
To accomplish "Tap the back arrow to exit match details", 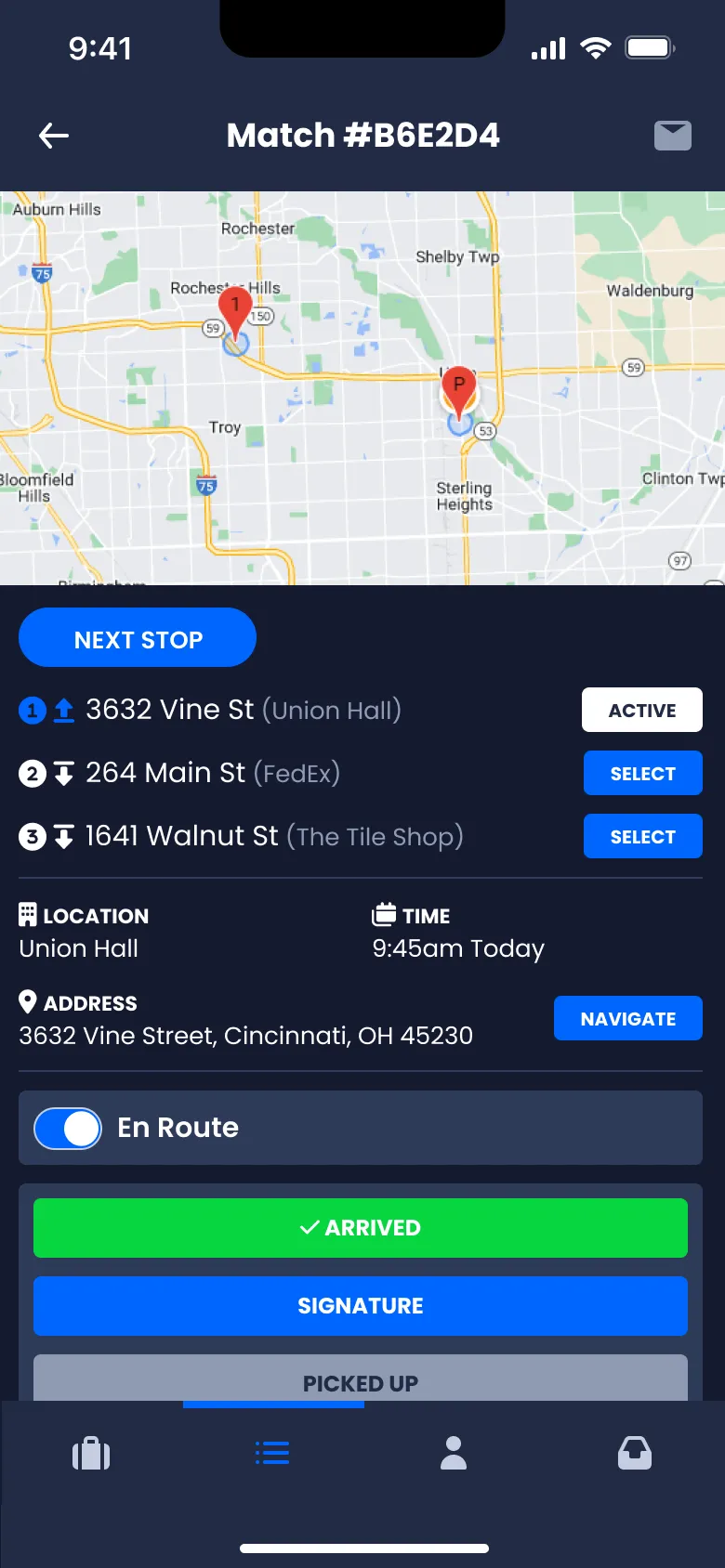I will 53,136.
